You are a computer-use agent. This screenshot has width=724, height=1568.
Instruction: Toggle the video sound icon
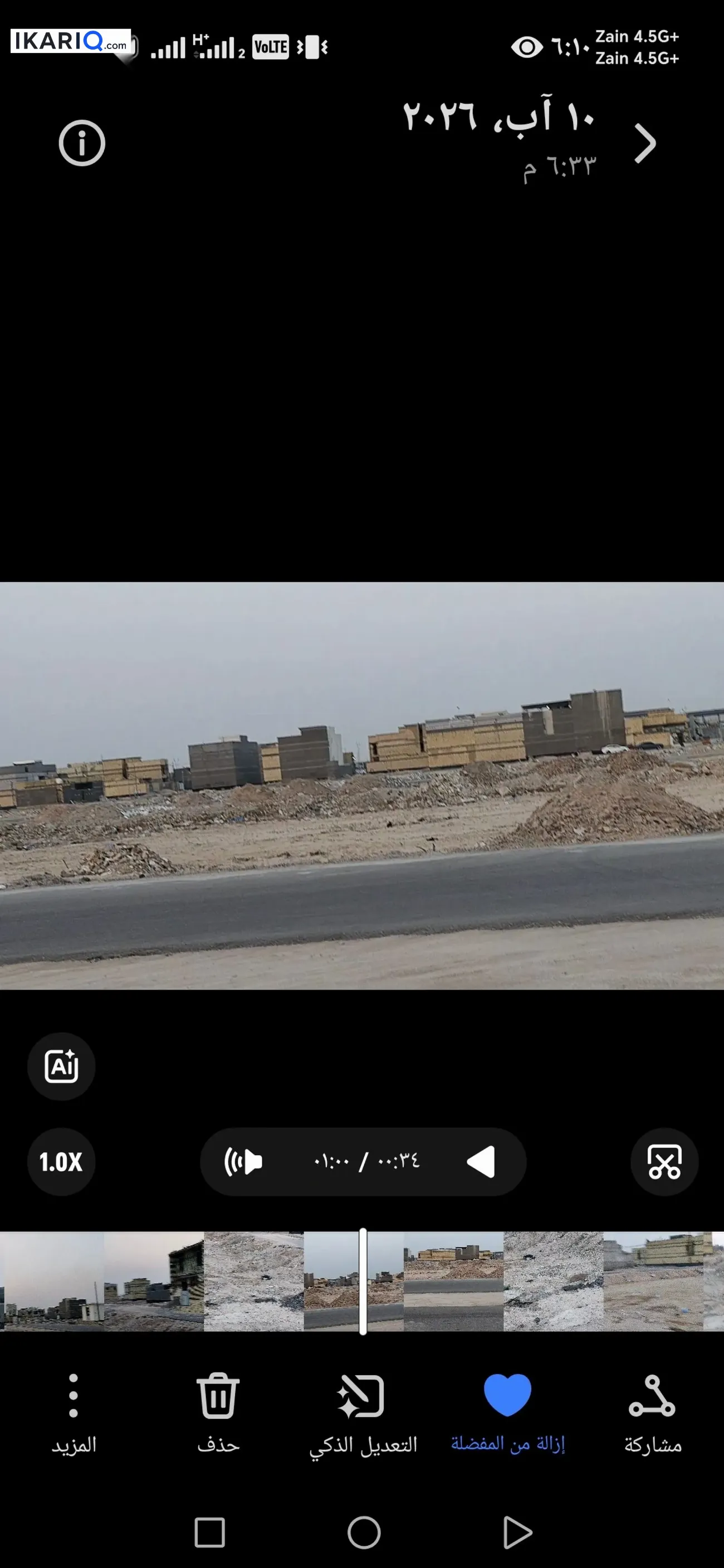[x=243, y=1162]
